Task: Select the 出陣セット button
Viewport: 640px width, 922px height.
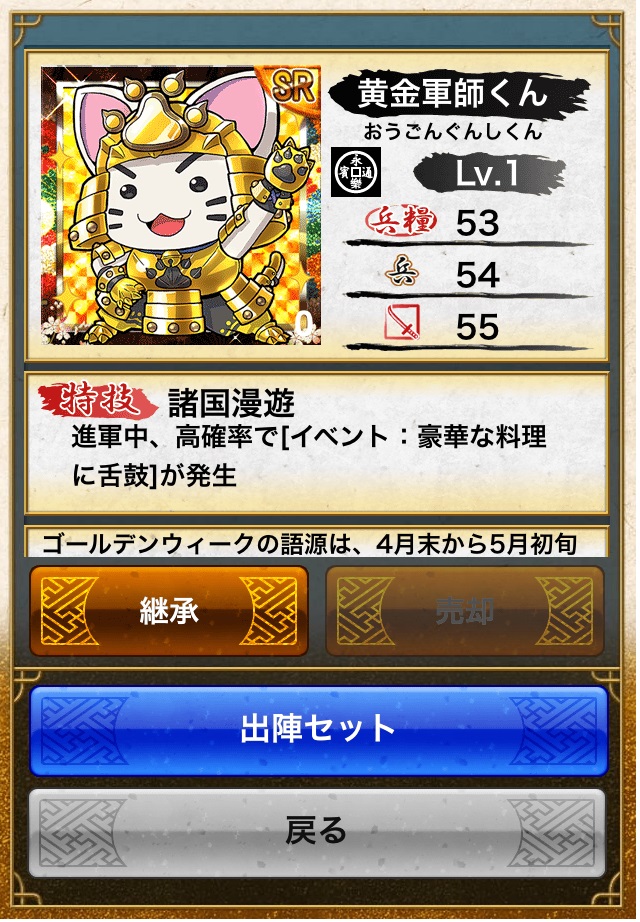Action: point(318,730)
